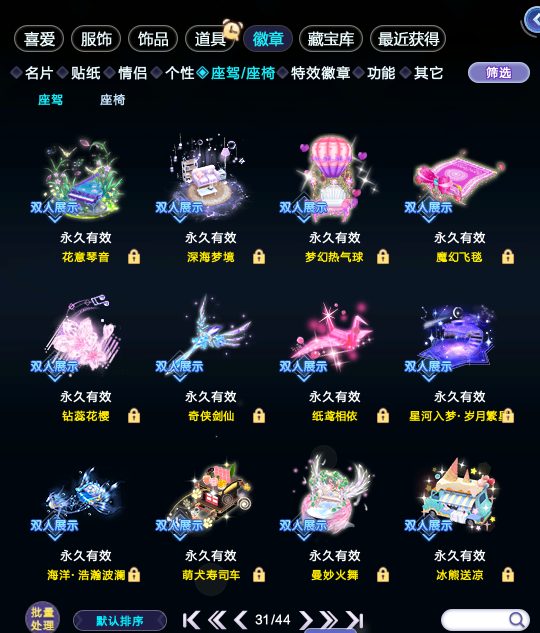Viewport: 540px width, 633px height.
Task: Open the 喜爱 tab
Action: click(x=39, y=39)
